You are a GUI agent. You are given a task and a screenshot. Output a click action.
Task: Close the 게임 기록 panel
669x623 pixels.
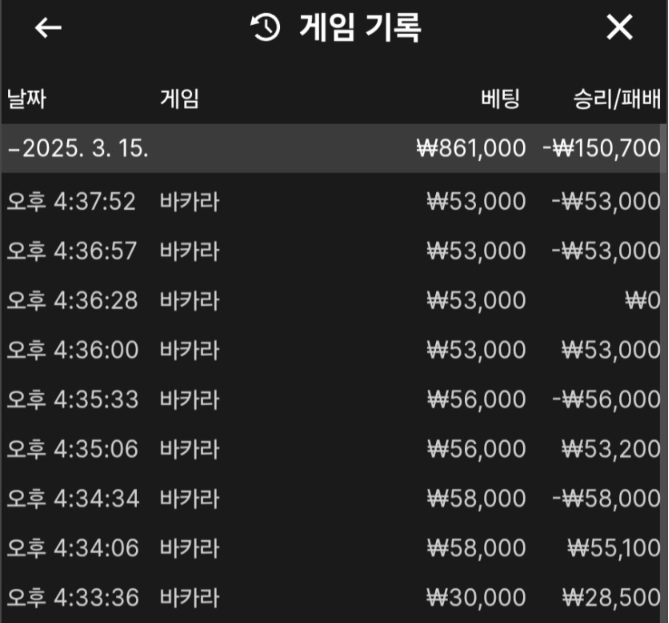click(620, 28)
